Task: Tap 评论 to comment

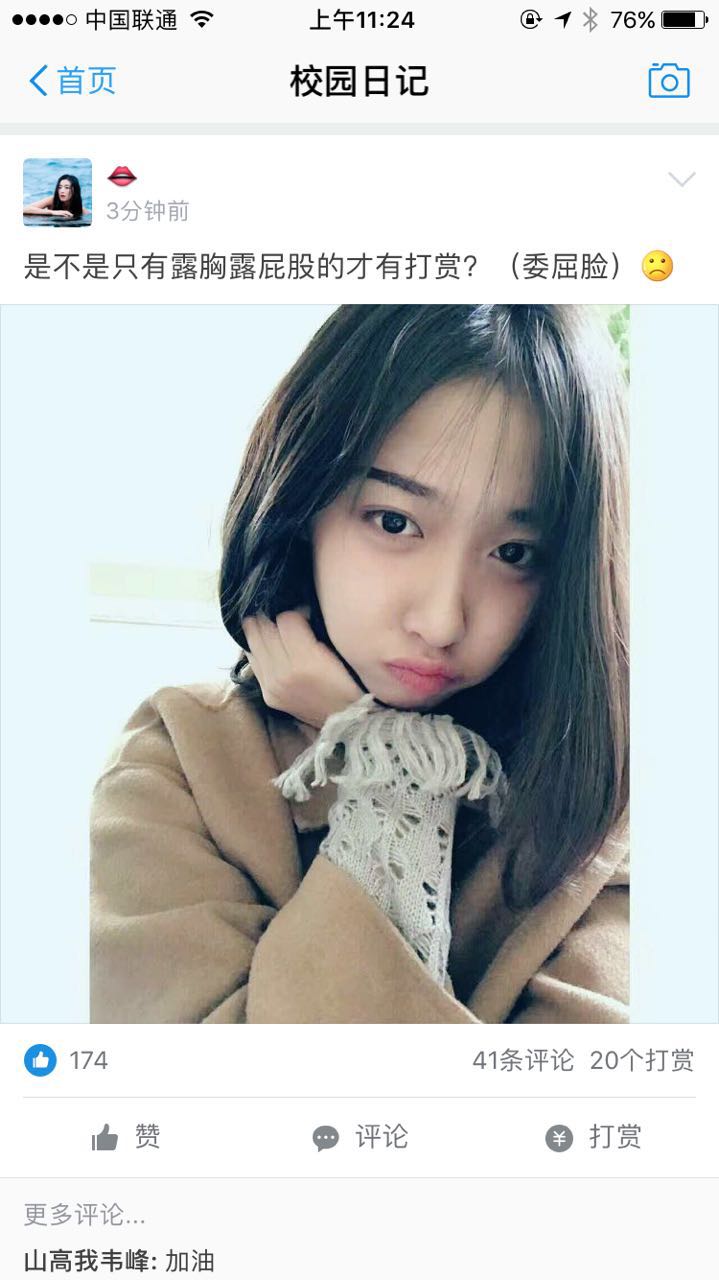Action: 360,1137
